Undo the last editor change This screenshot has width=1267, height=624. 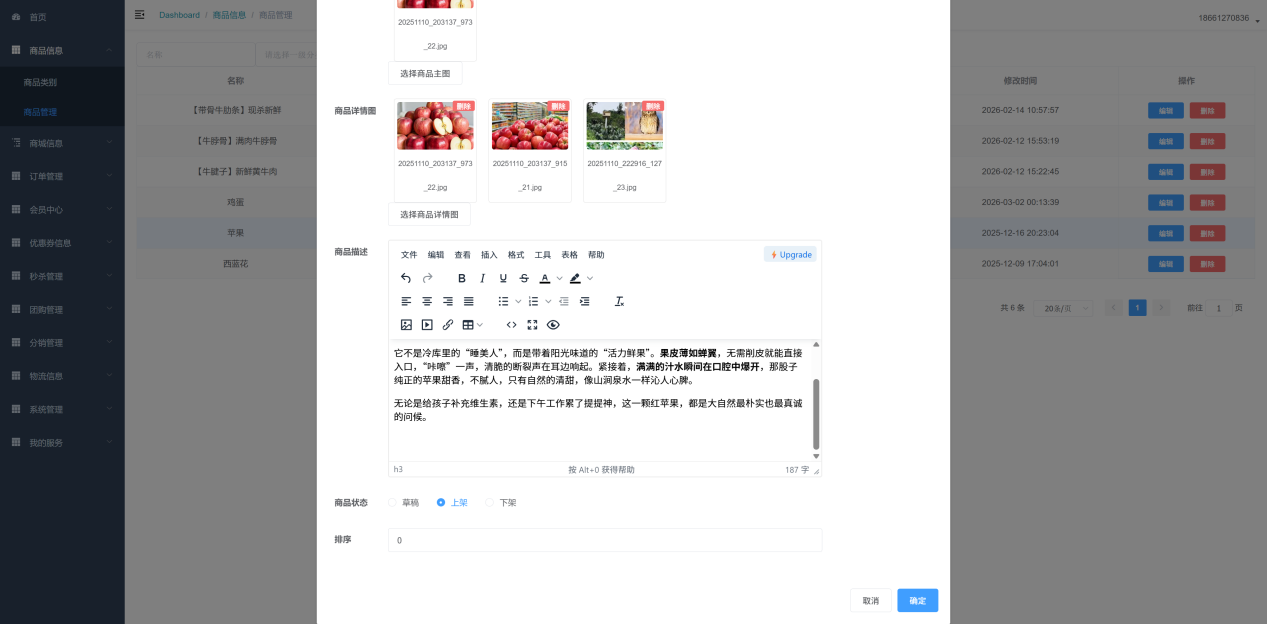(405, 278)
